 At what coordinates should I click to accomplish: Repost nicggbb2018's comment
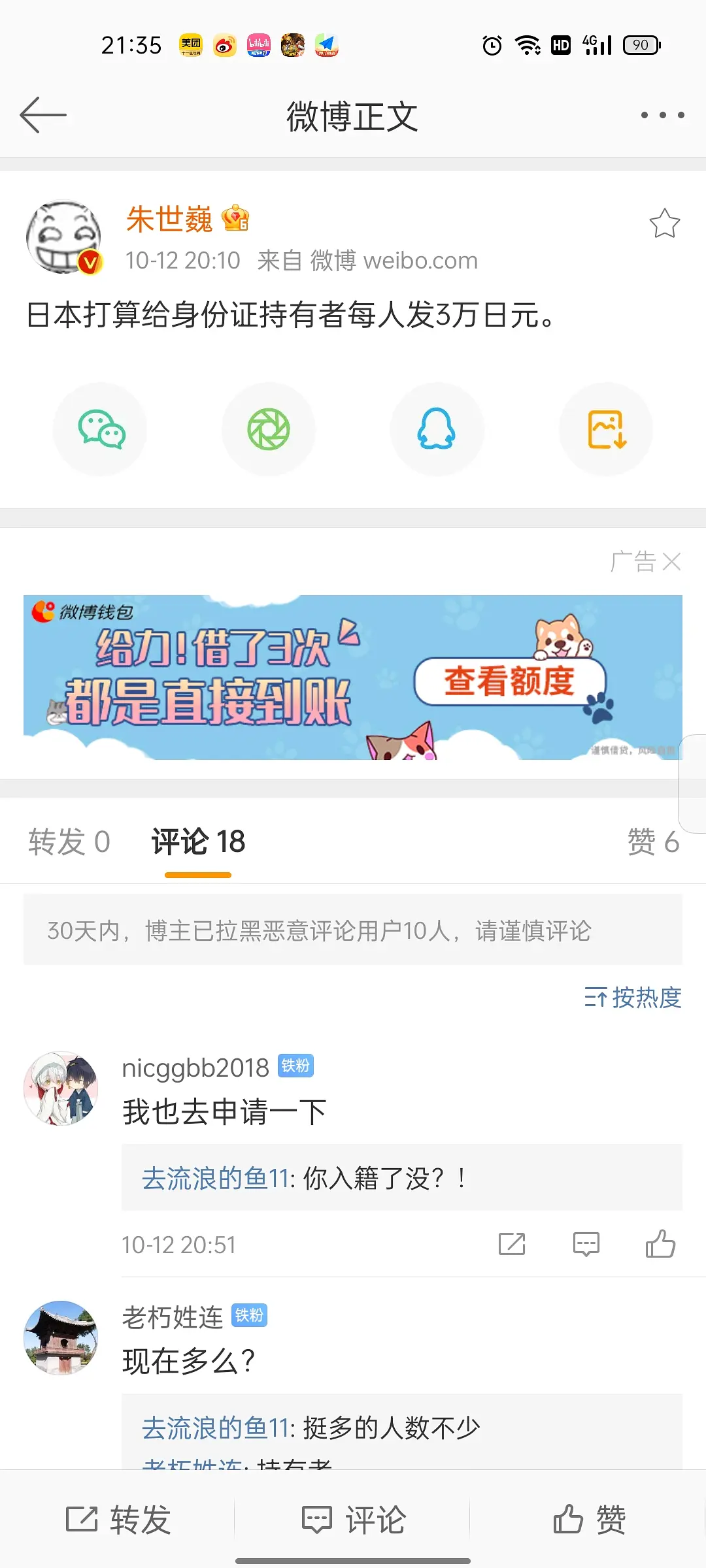[x=512, y=1244]
